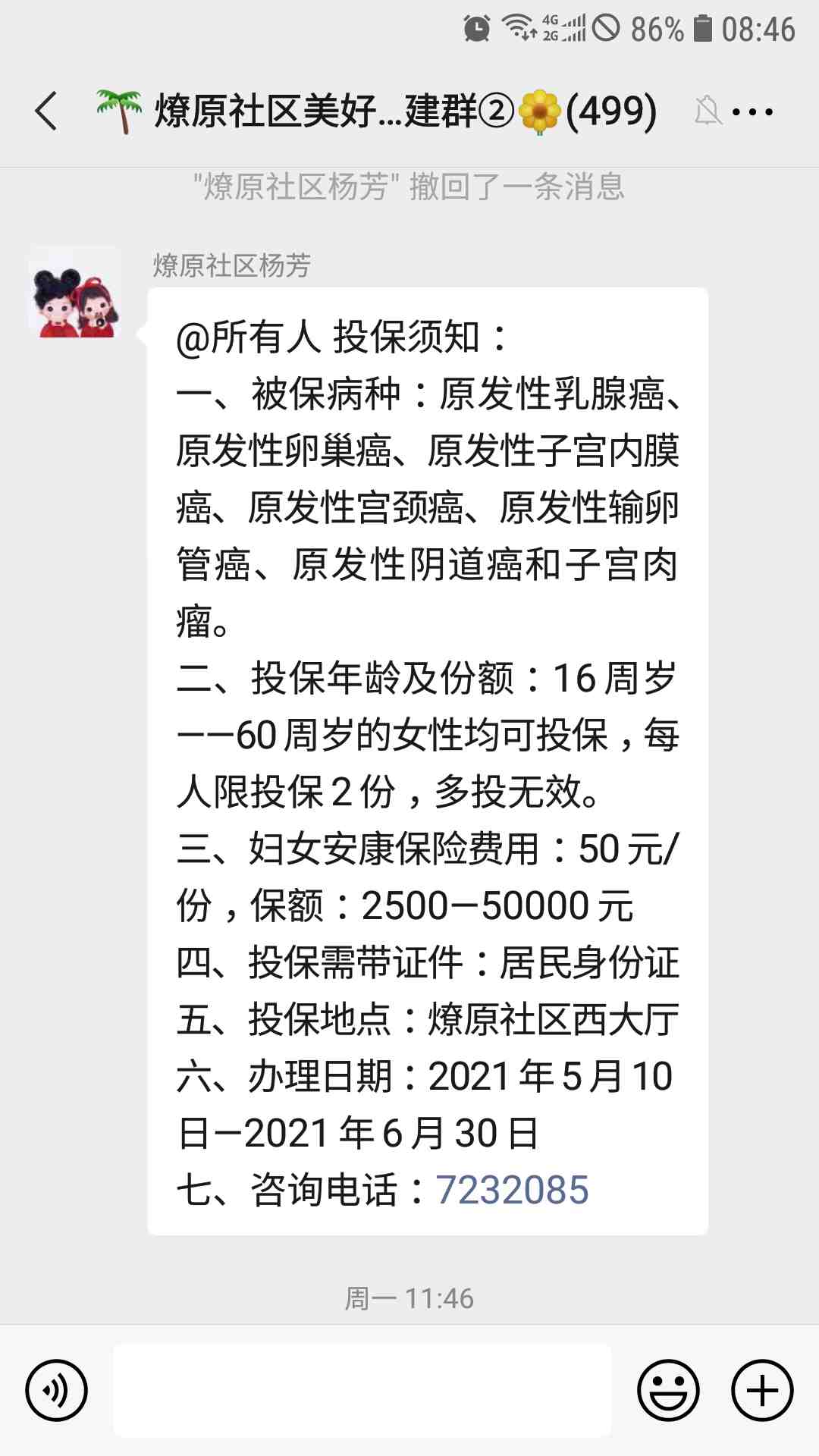Open 燎原社区杨芳's profile avatar
The height and width of the screenshot is (1456, 819).
[x=75, y=292]
